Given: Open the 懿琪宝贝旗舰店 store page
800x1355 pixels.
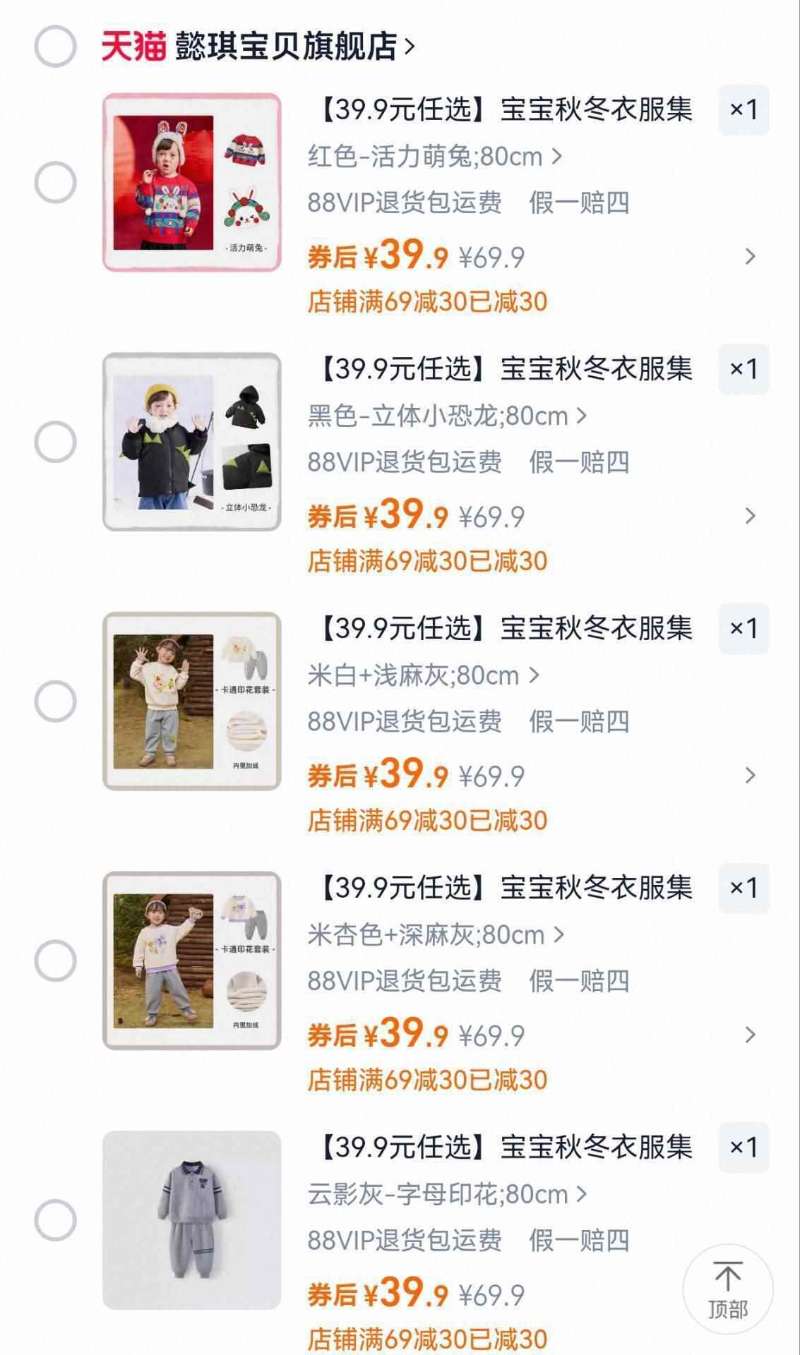Looking at the screenshot, I should click(x=295, y=46).
